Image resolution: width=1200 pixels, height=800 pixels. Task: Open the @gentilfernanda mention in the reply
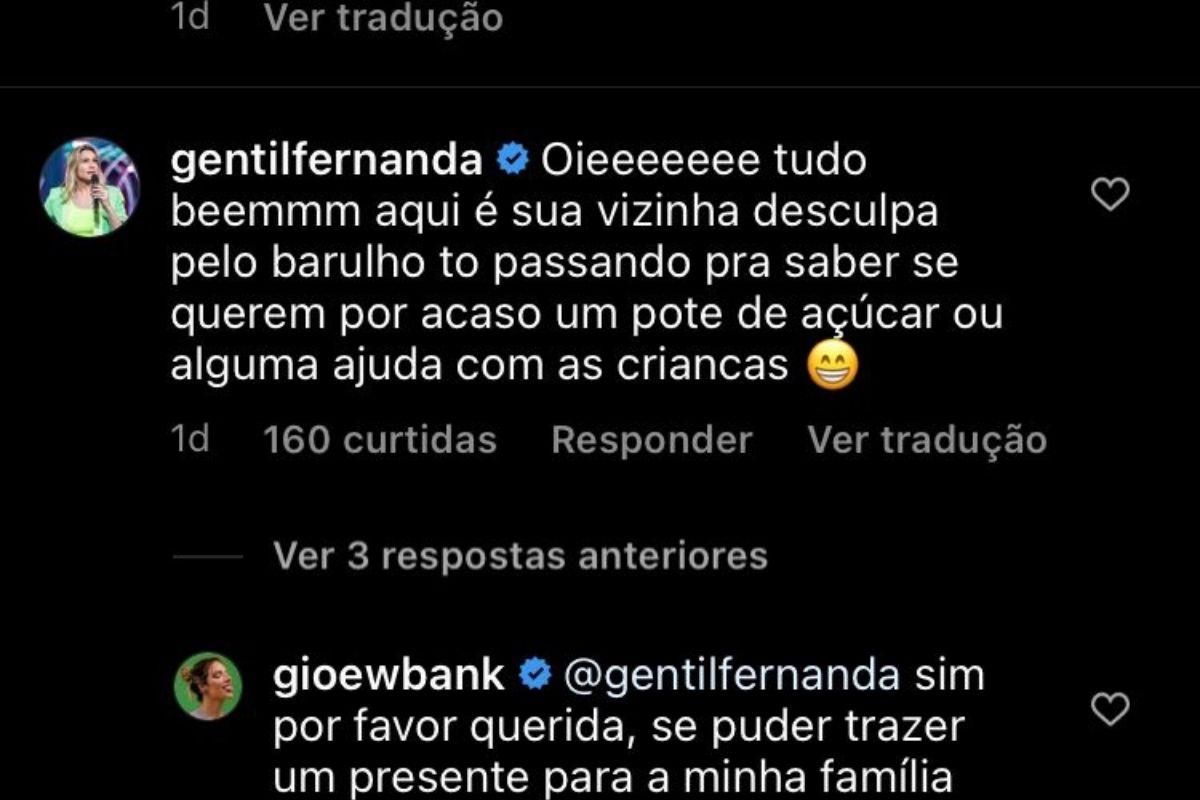click(731, 676)
